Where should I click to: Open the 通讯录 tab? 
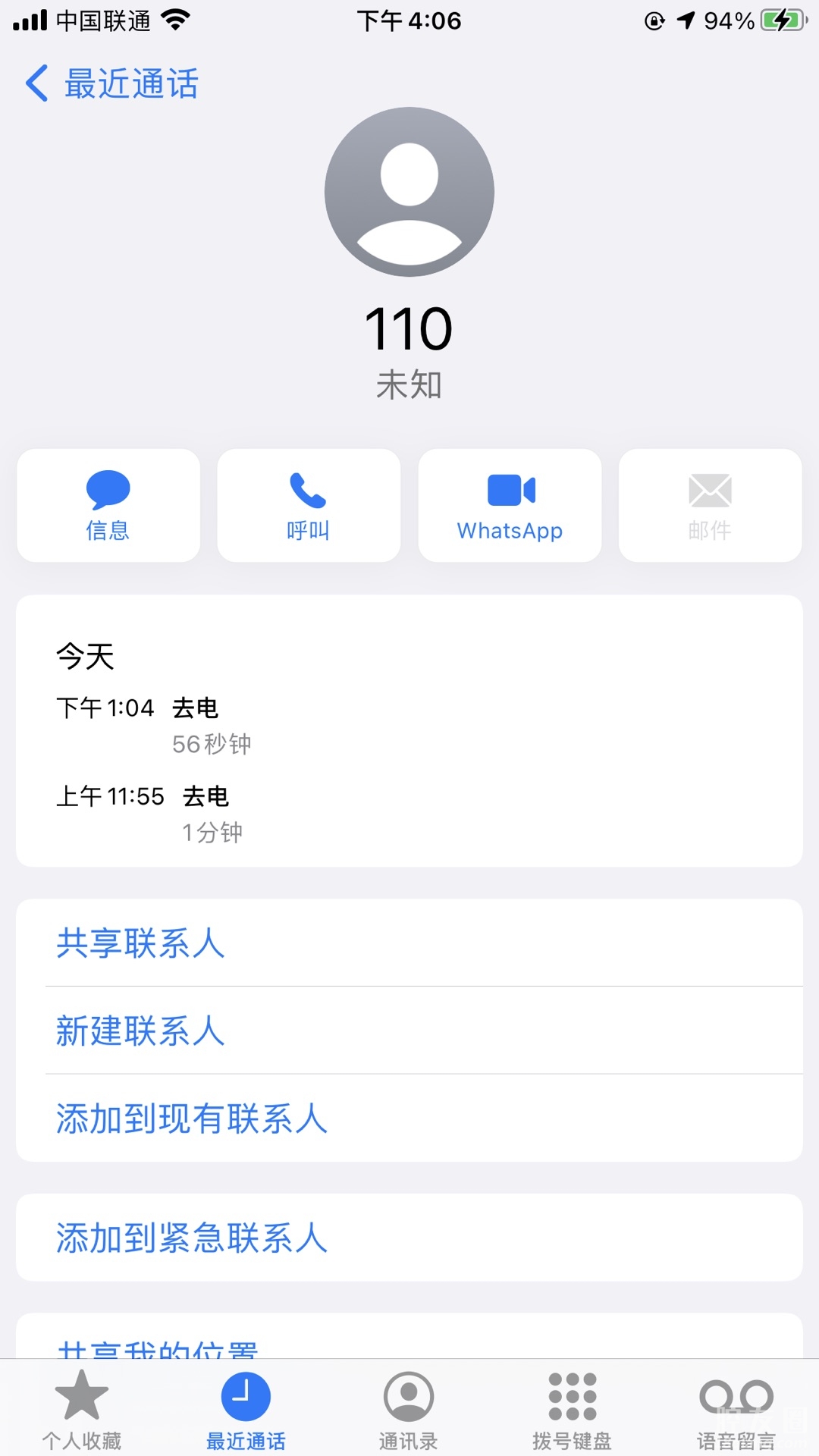(x=409, y=1409)
